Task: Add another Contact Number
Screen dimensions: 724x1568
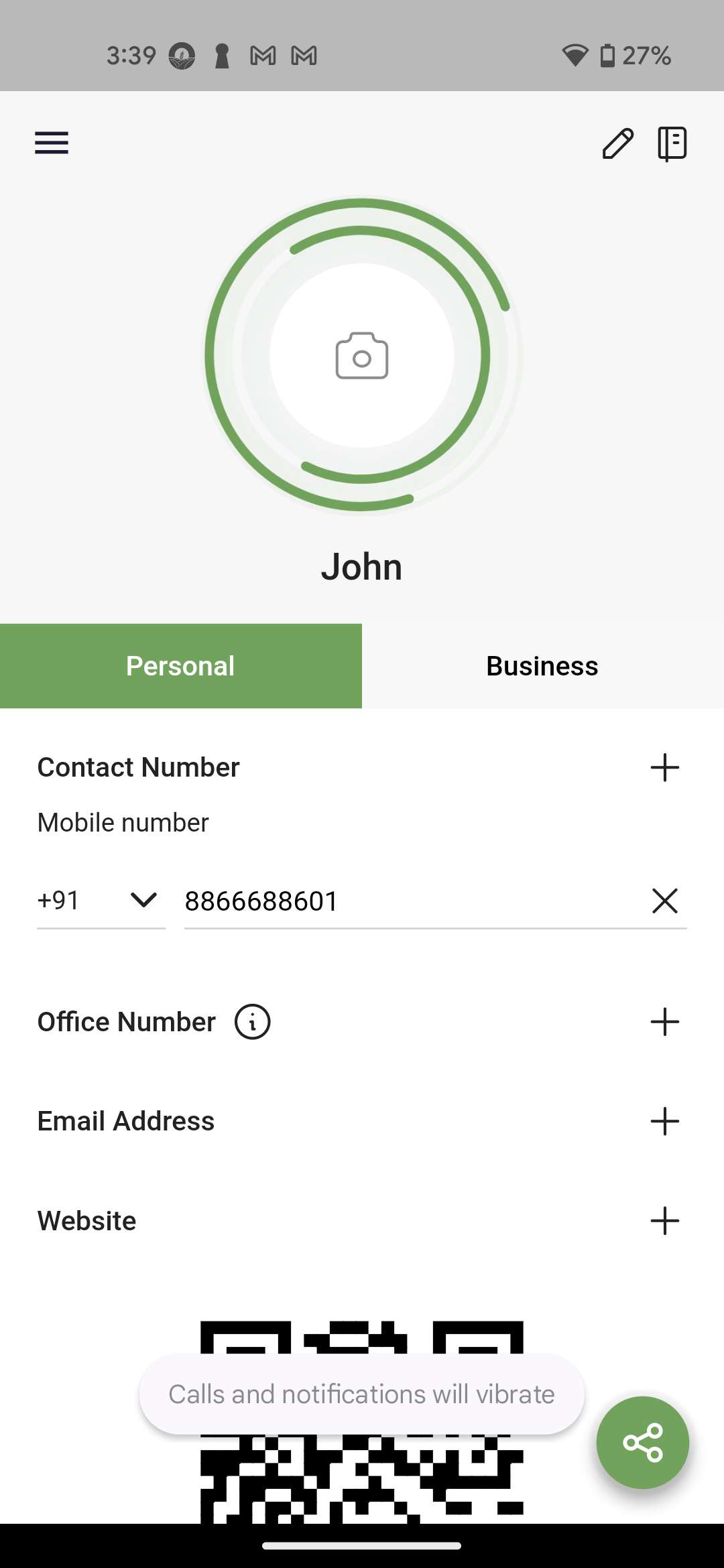Action: click(664, 768)
